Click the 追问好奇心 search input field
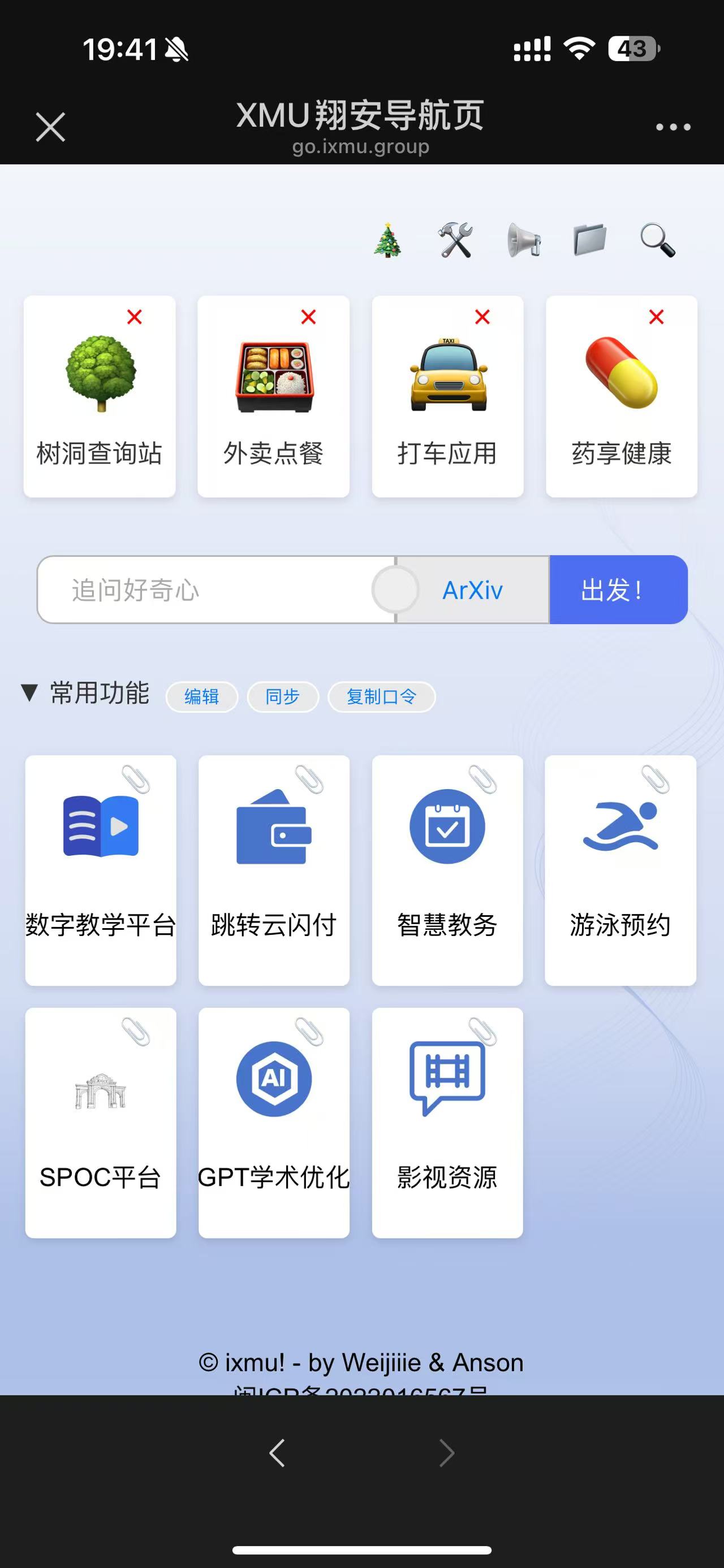 point(201,589)
